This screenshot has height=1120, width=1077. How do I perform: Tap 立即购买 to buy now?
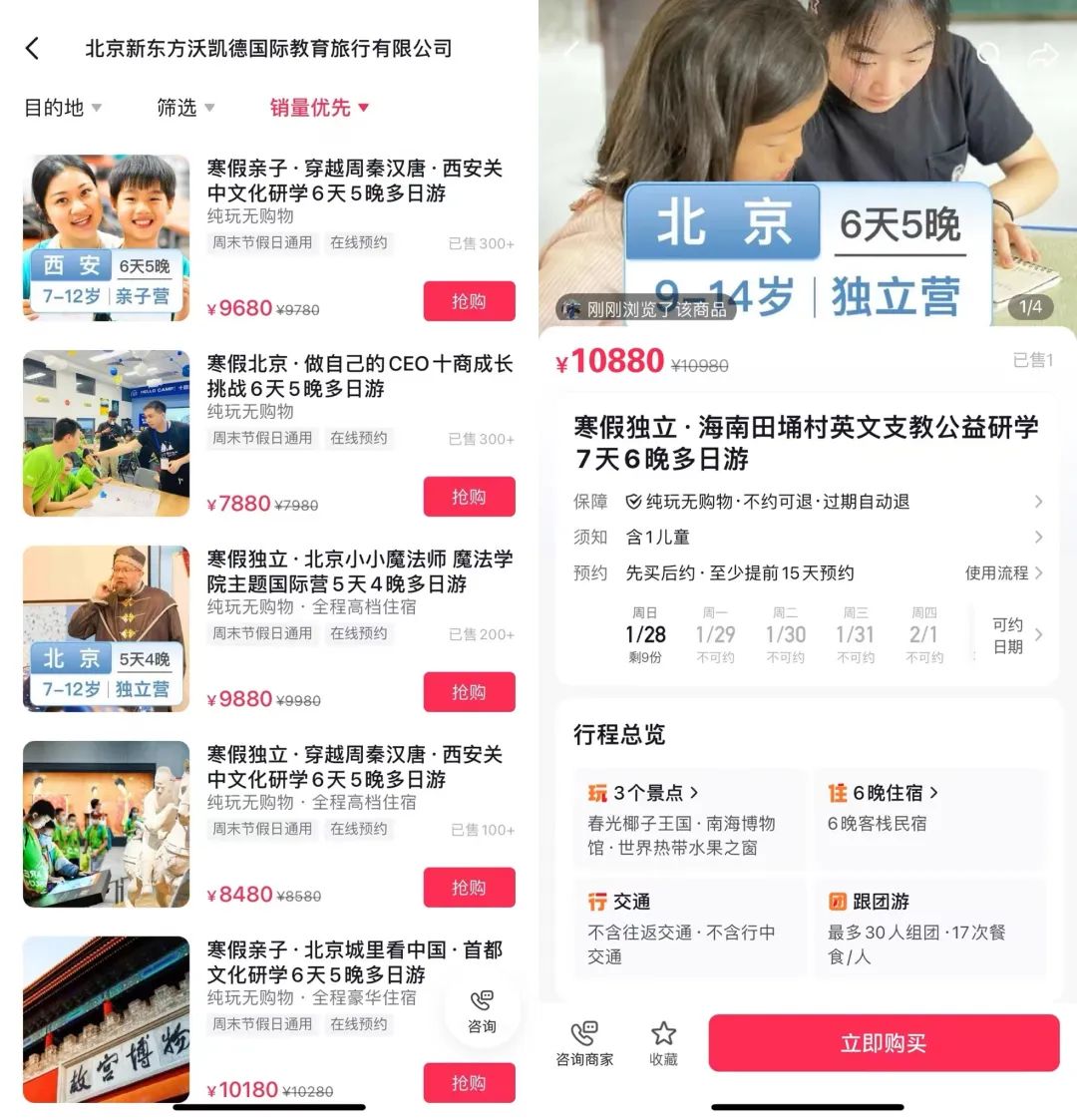tap(883, 1043)
